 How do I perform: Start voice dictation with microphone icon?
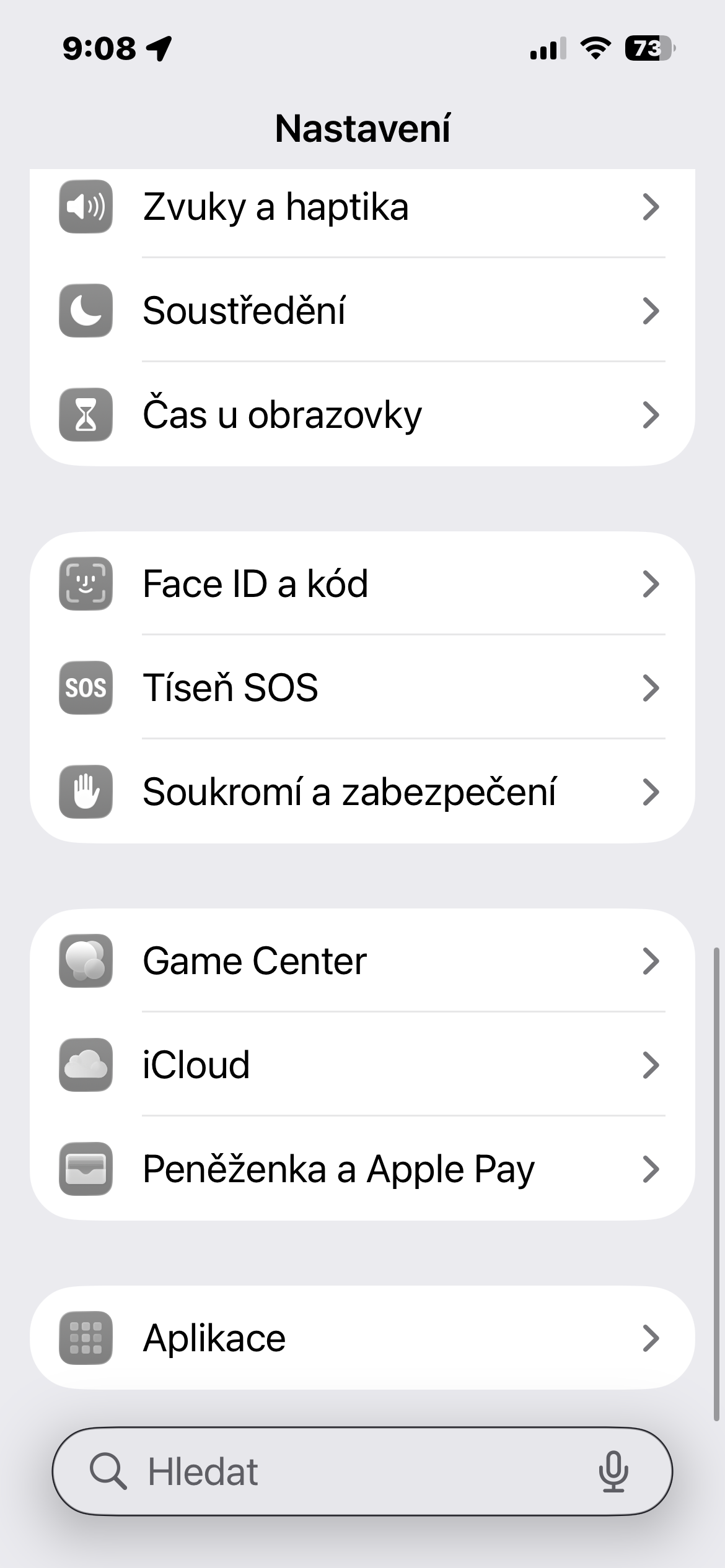613,1471
